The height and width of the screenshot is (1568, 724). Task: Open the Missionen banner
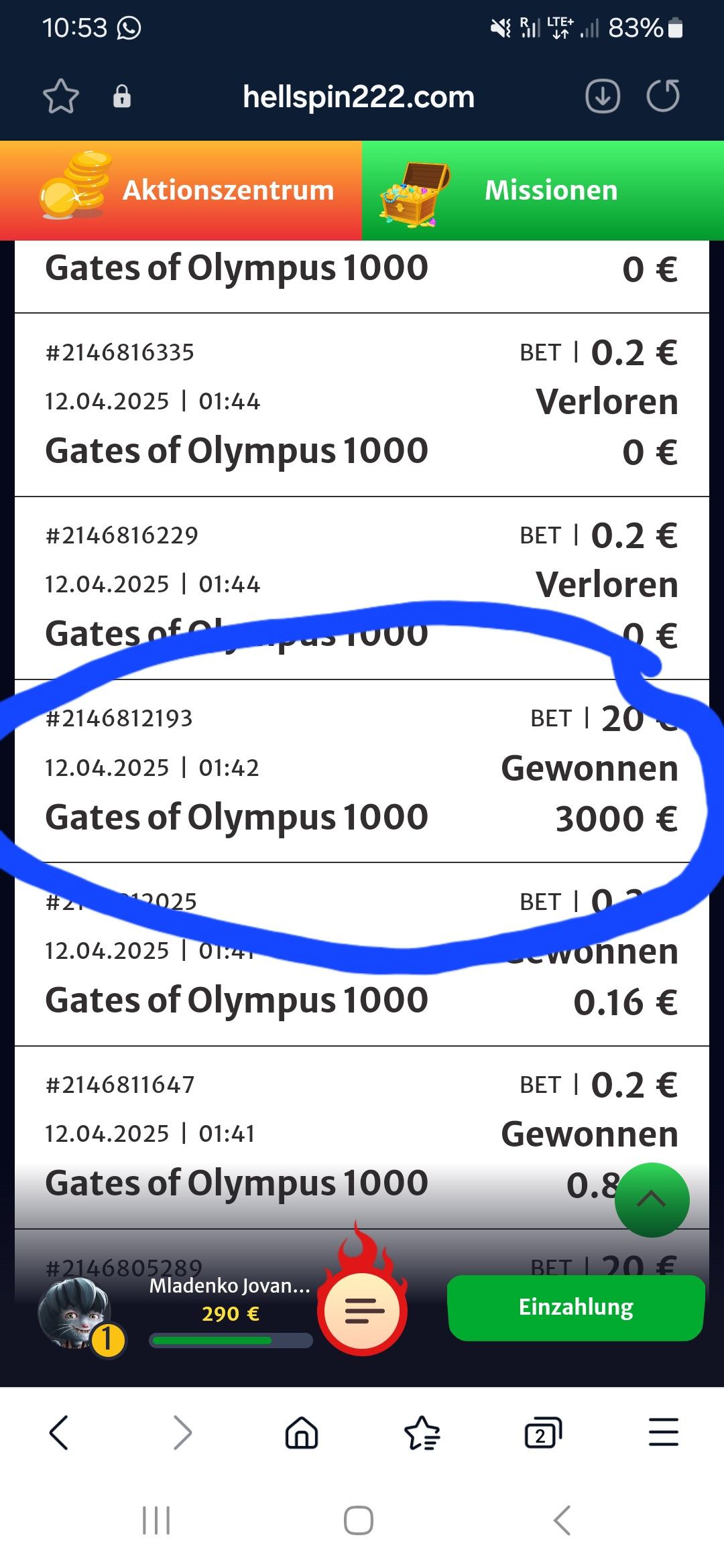point(543,190)
